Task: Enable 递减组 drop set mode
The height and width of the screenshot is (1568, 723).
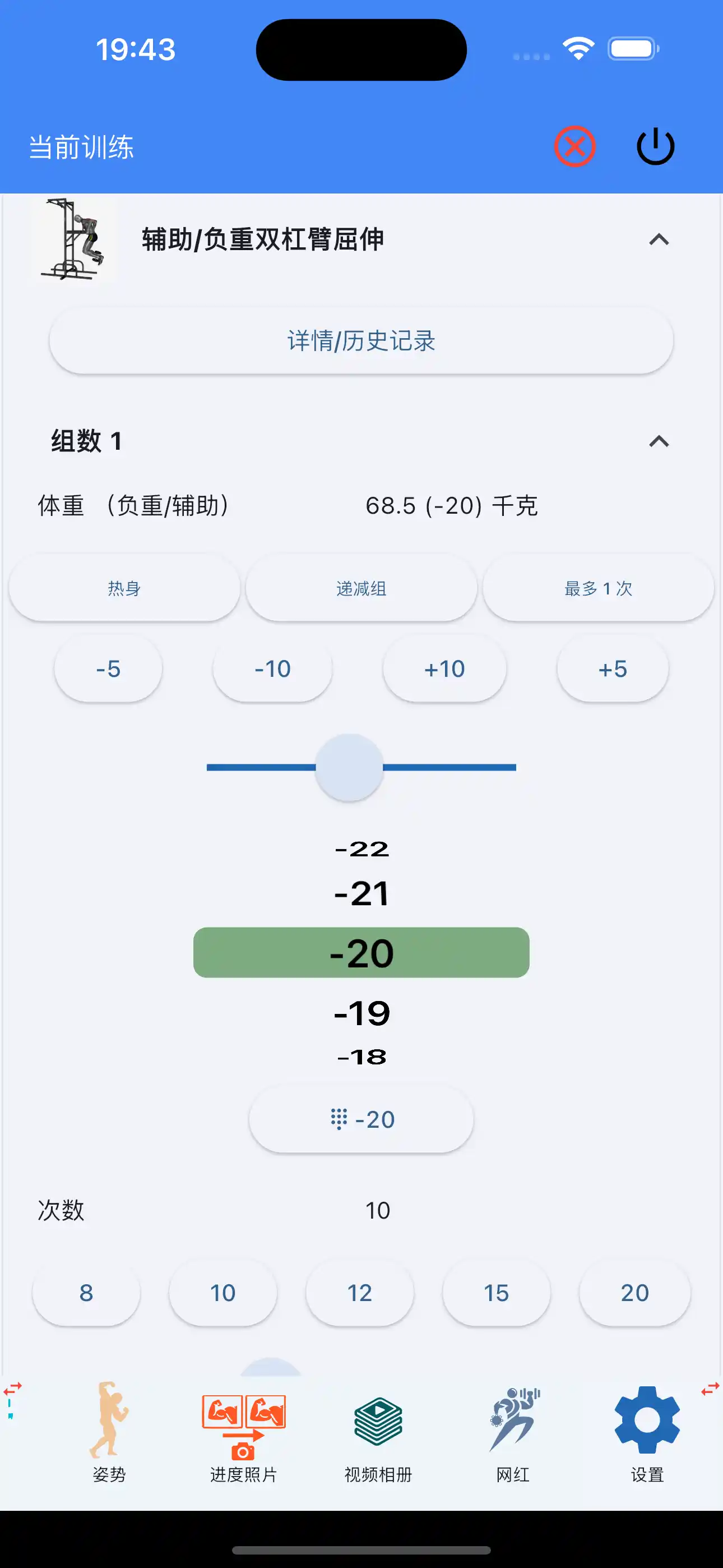Action: 361,588
